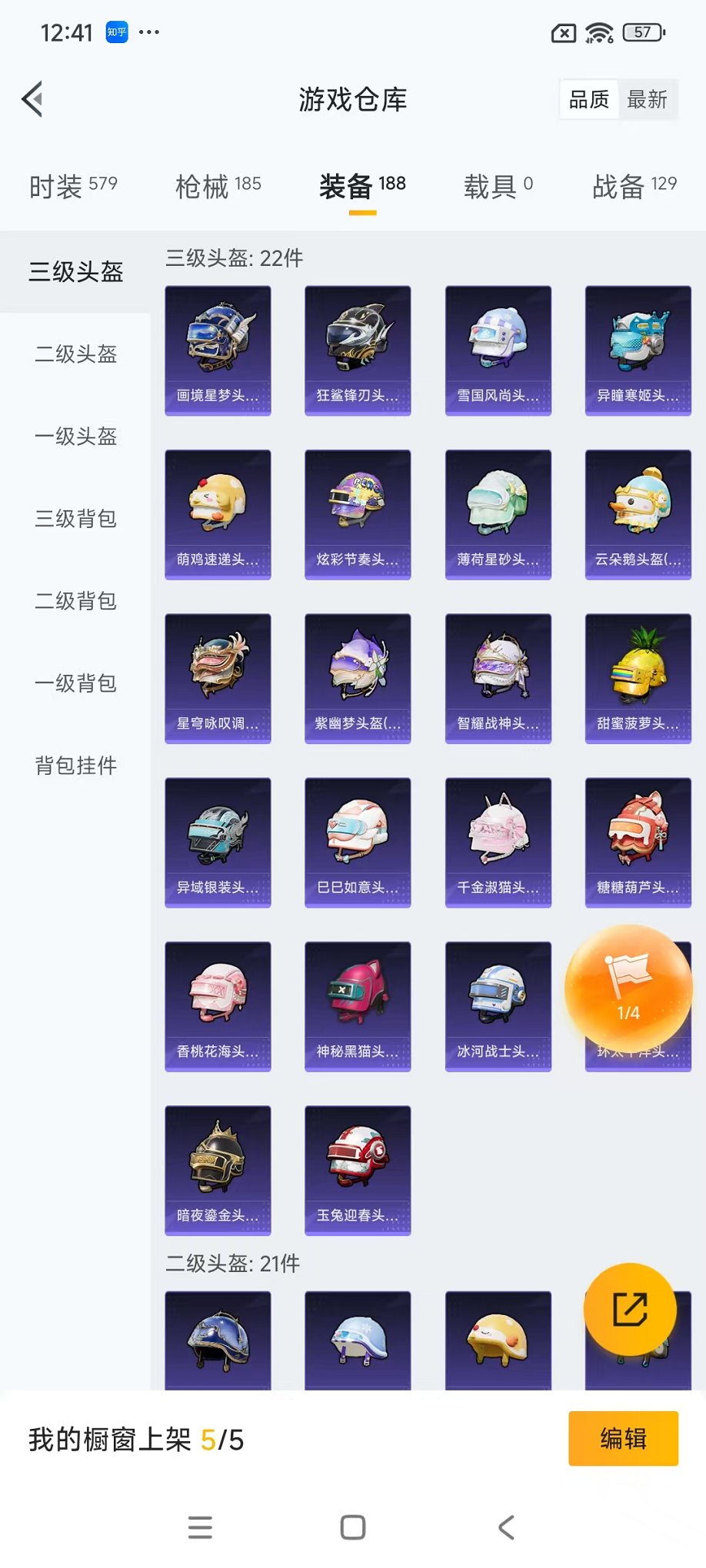Switch to the 枪械 tab

218,186
